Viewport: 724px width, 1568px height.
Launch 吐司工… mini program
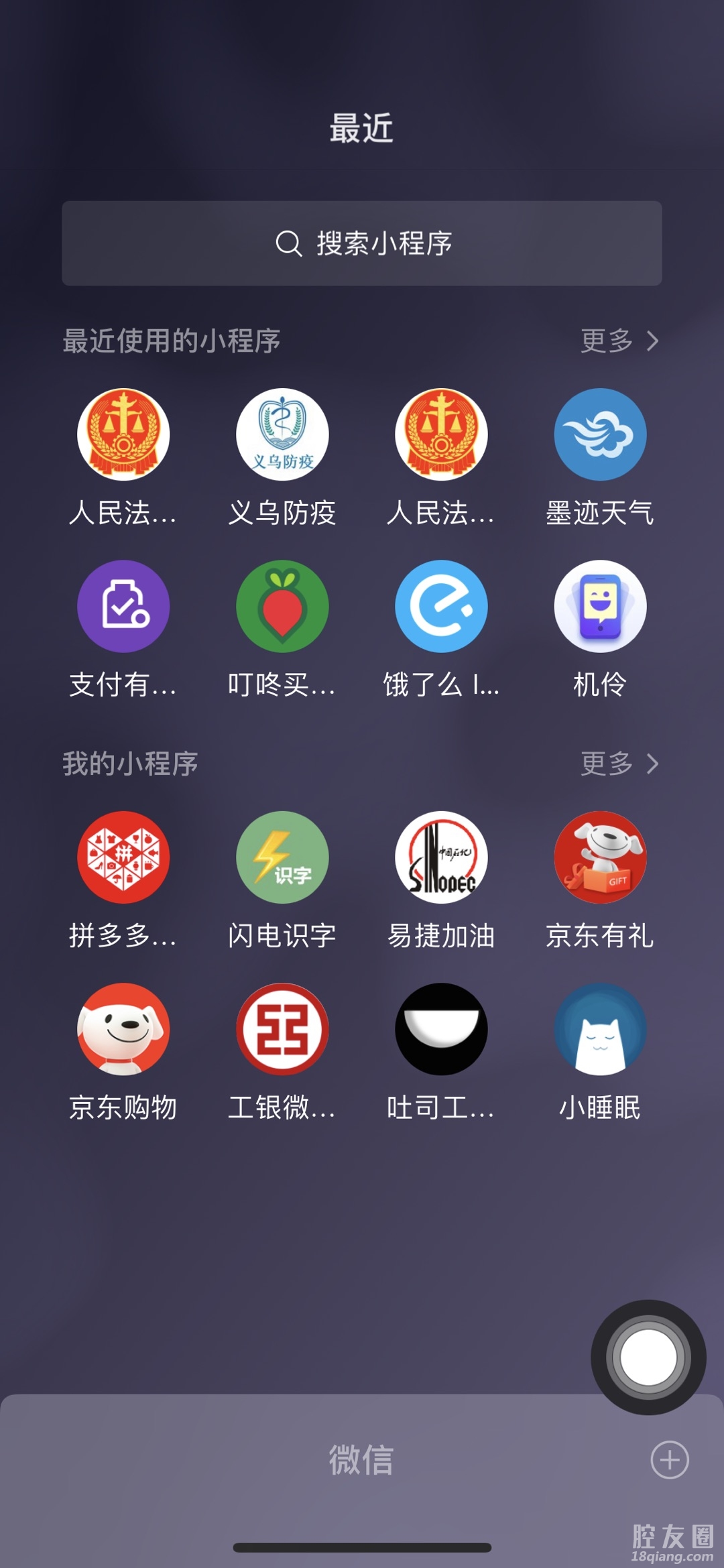441,1029
